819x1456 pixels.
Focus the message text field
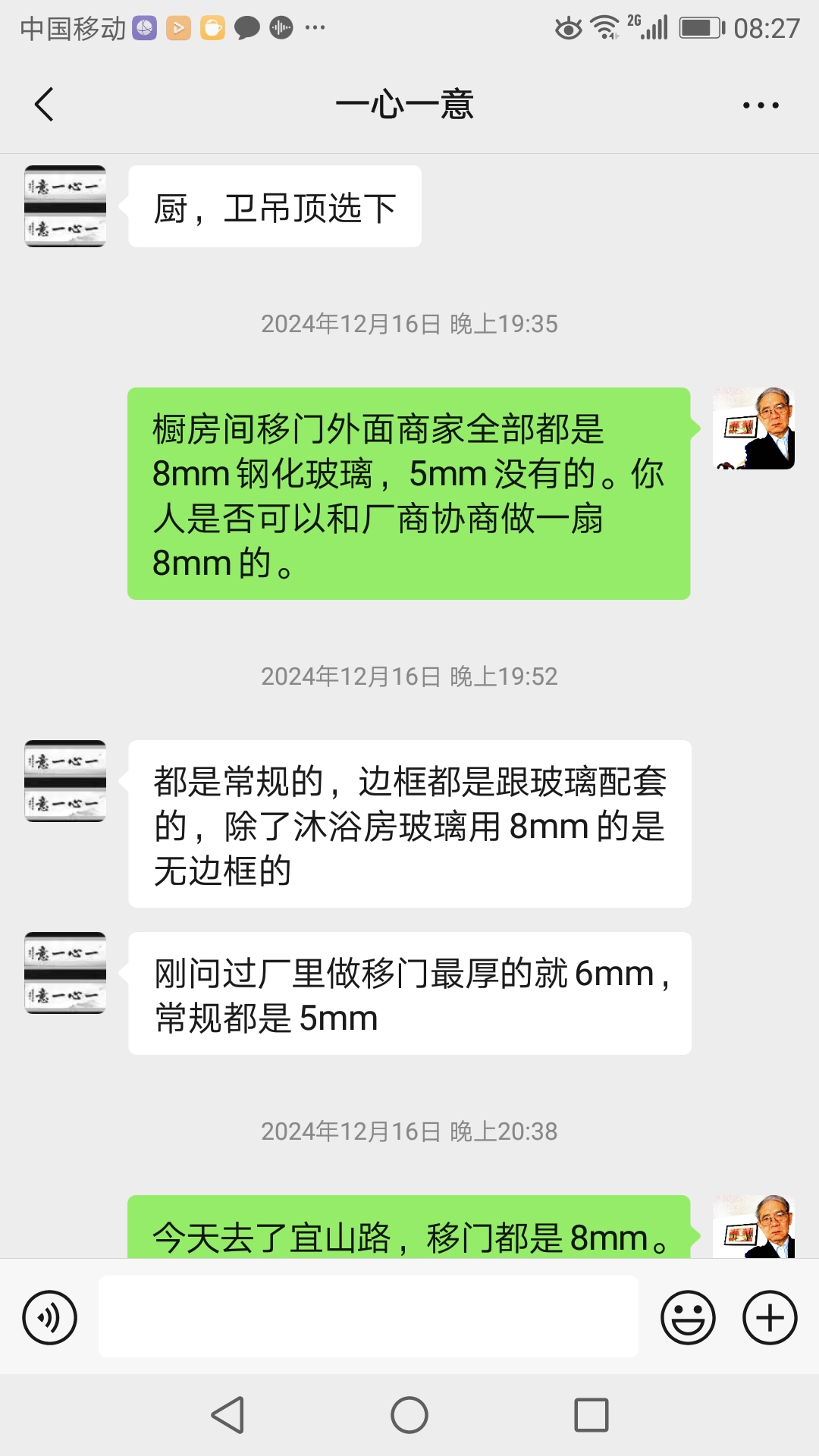point(368,1316)
